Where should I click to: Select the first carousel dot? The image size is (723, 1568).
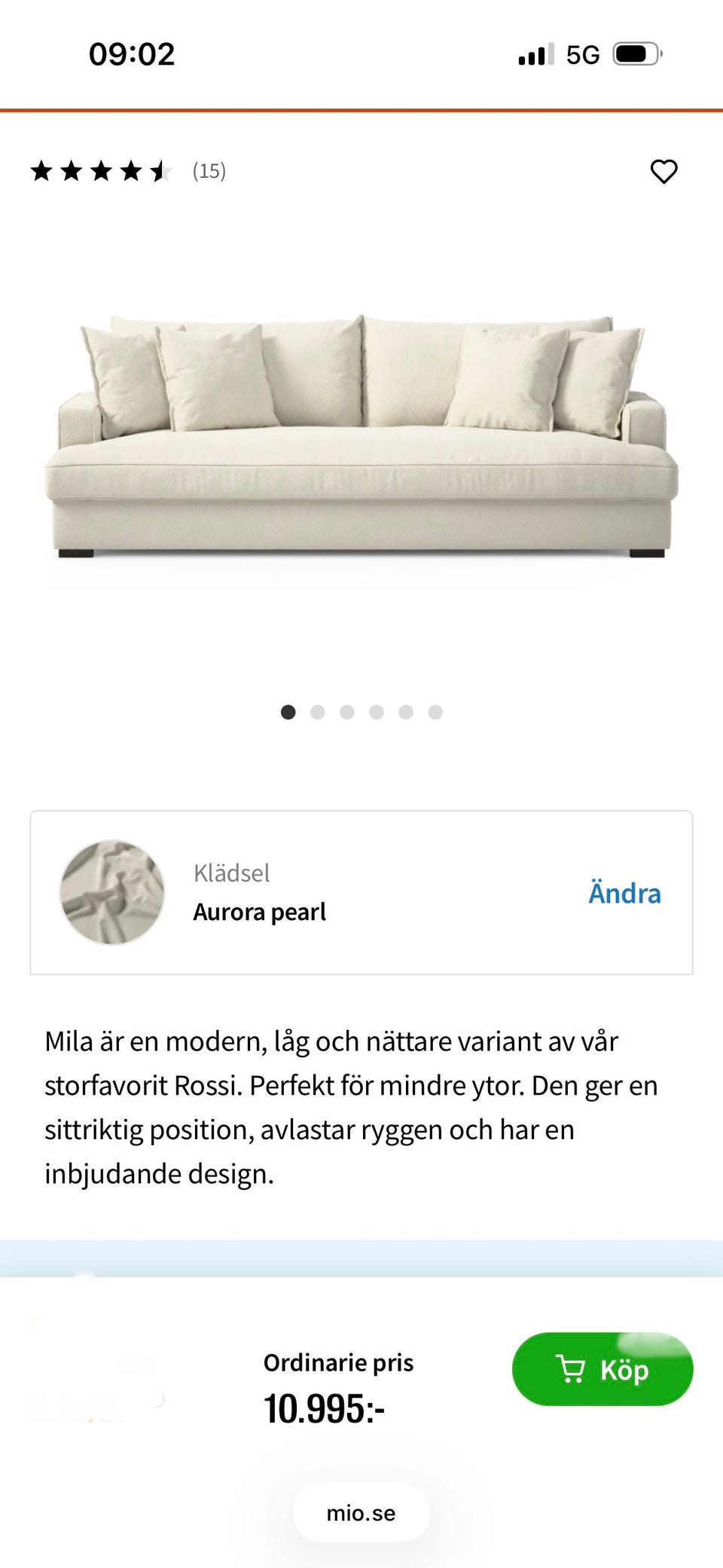tap(288, 711)
